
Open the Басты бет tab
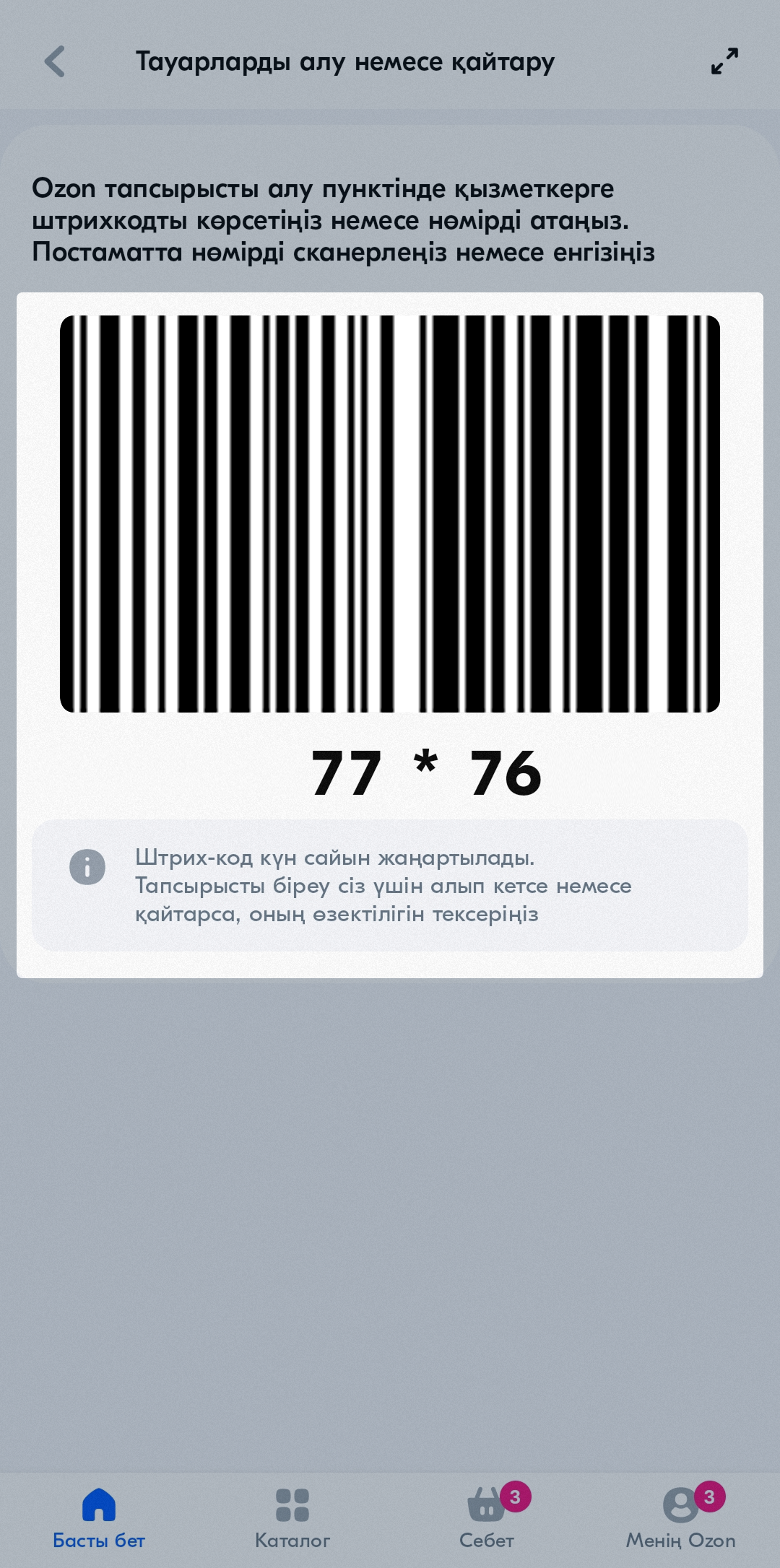click(x=99, y=1518)
